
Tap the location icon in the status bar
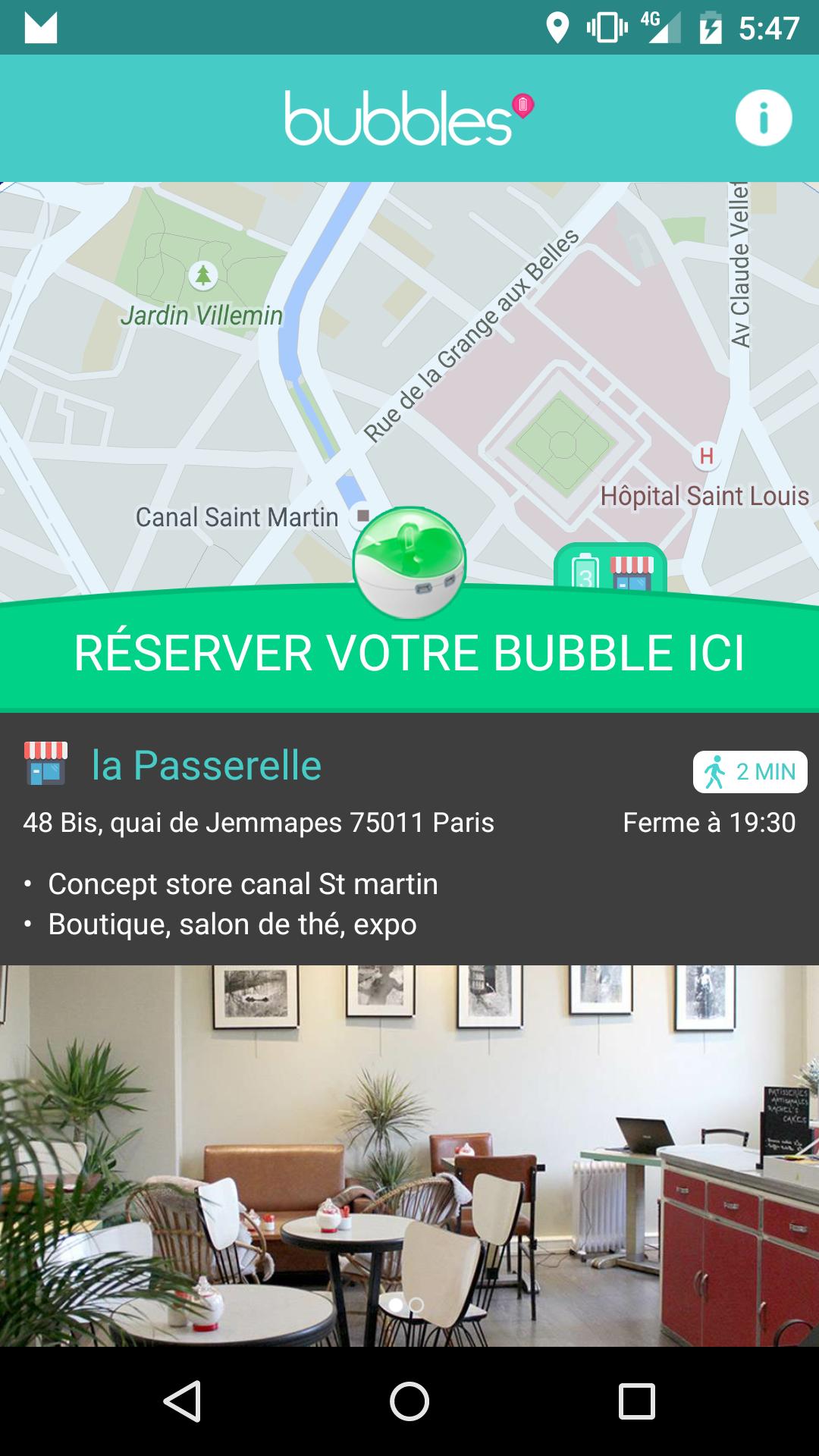(x=557, y=30)
